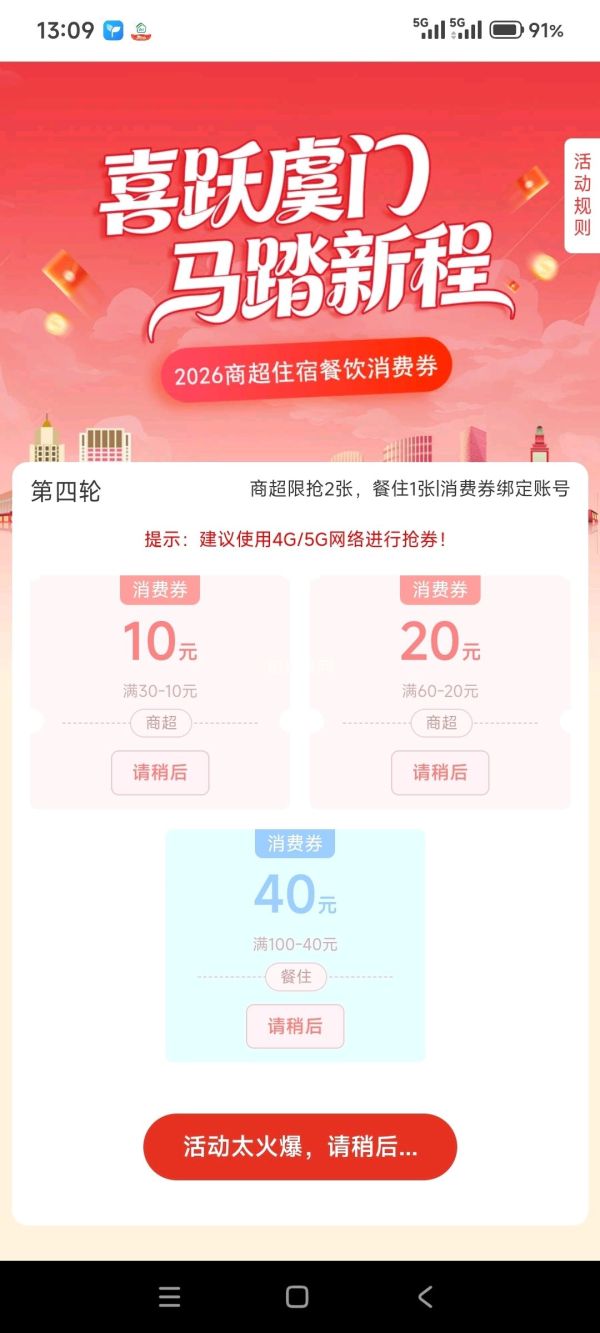
Task: Tap the 活动太火爆，请稍后 red button
Action: tap(300, 1147)
